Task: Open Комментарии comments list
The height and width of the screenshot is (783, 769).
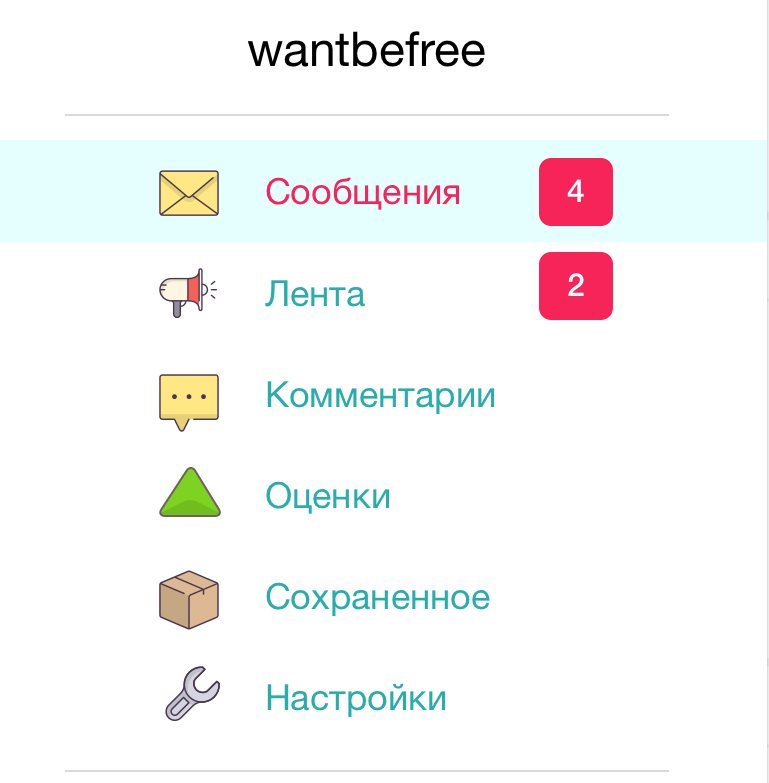Action: click(x=380, y=395)
